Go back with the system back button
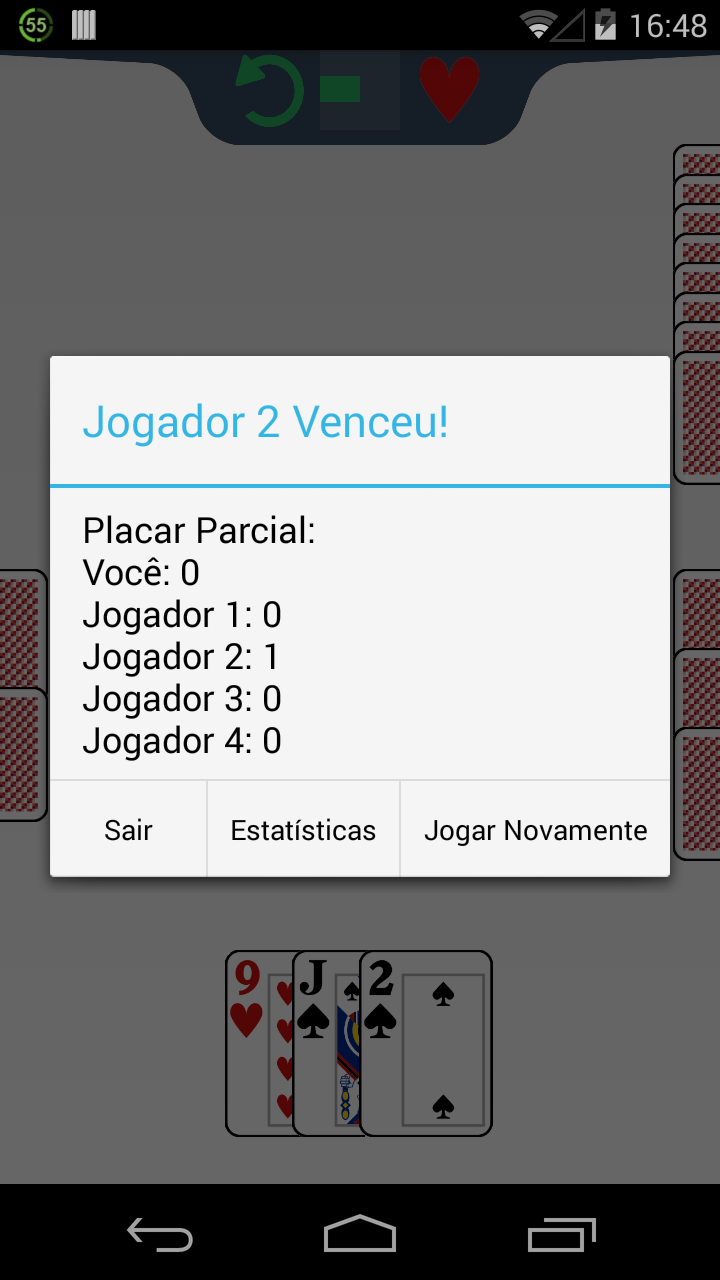720x1280 pixels. point(160,1235)
